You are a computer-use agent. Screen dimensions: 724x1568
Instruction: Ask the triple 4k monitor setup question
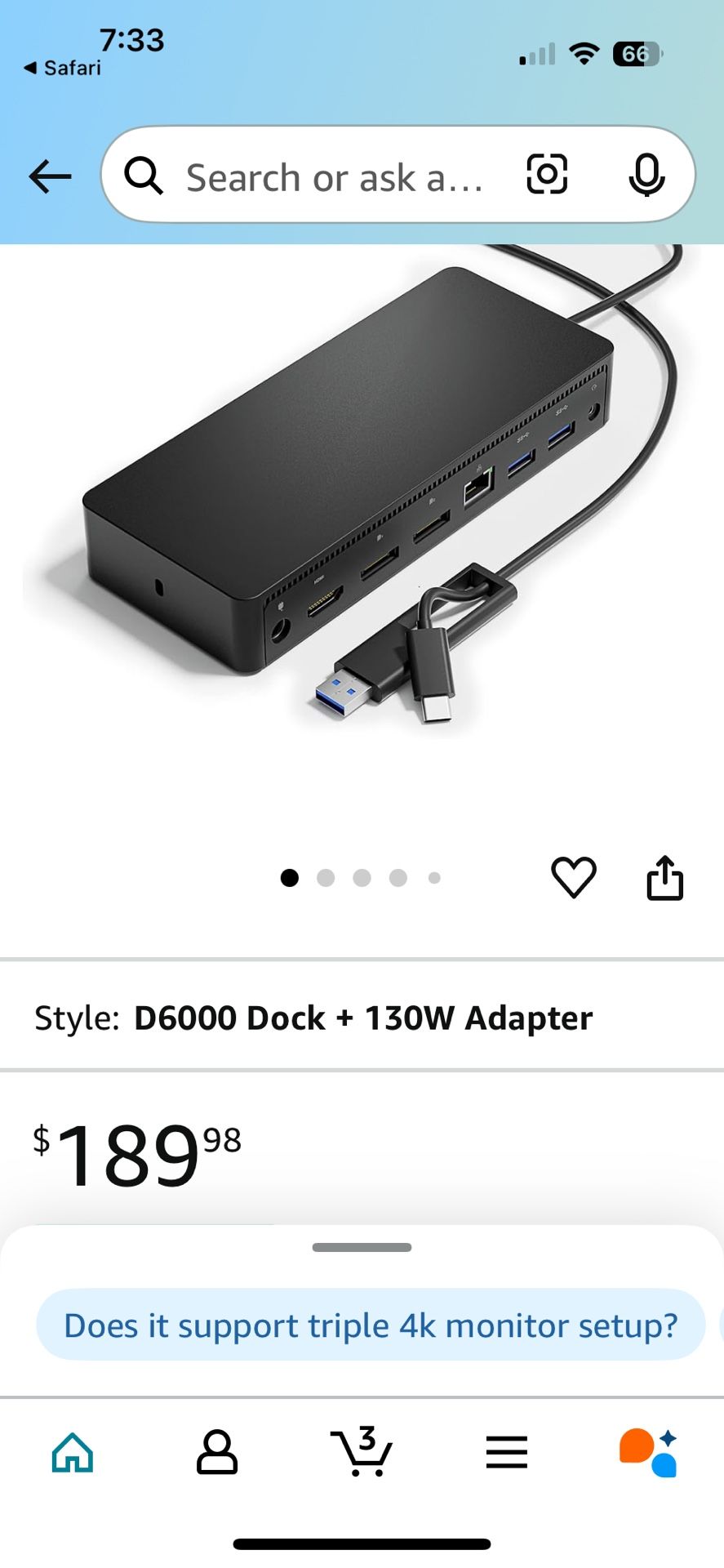[x=370, y=1325]
